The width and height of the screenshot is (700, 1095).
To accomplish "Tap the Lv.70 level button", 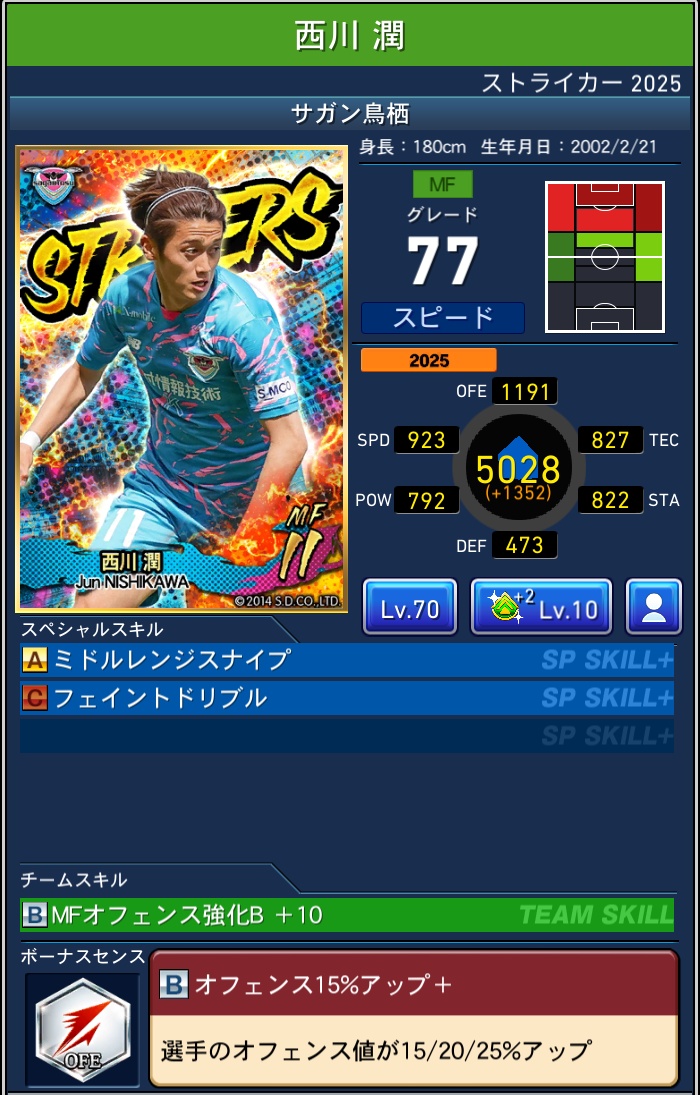I will 409,607.
